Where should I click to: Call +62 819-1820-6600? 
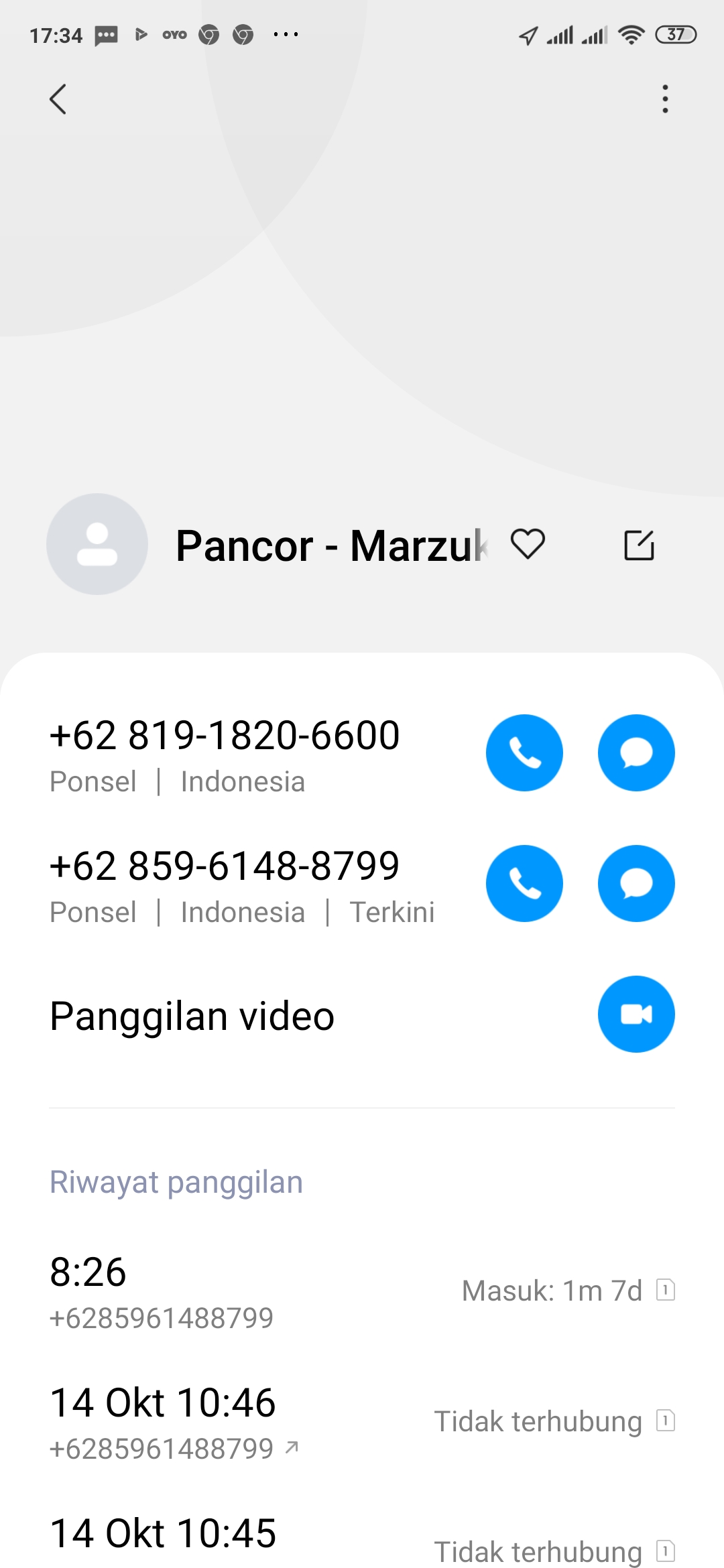click(524, 753)
